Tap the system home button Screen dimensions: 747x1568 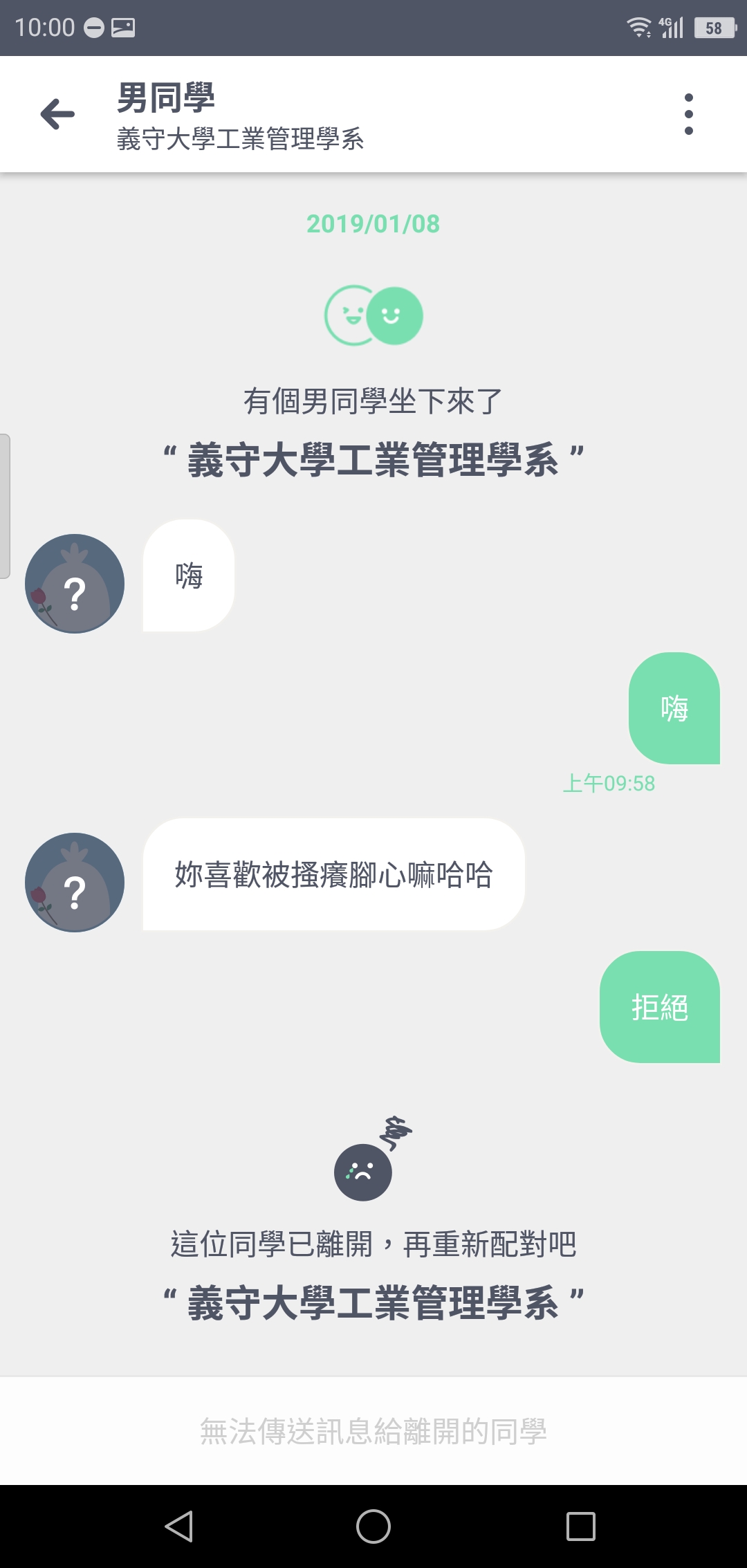point(373,1526)
